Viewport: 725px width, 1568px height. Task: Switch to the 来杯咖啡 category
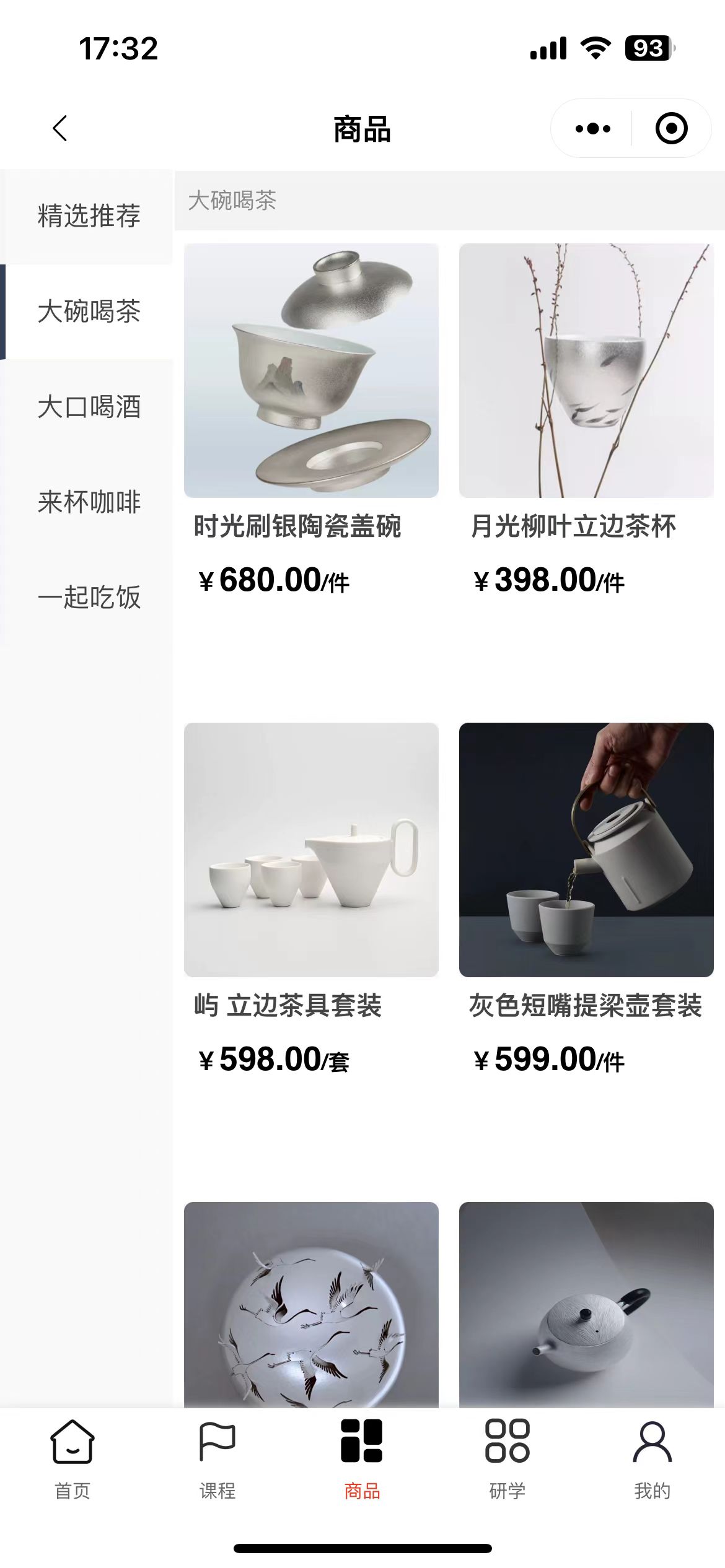89,502
